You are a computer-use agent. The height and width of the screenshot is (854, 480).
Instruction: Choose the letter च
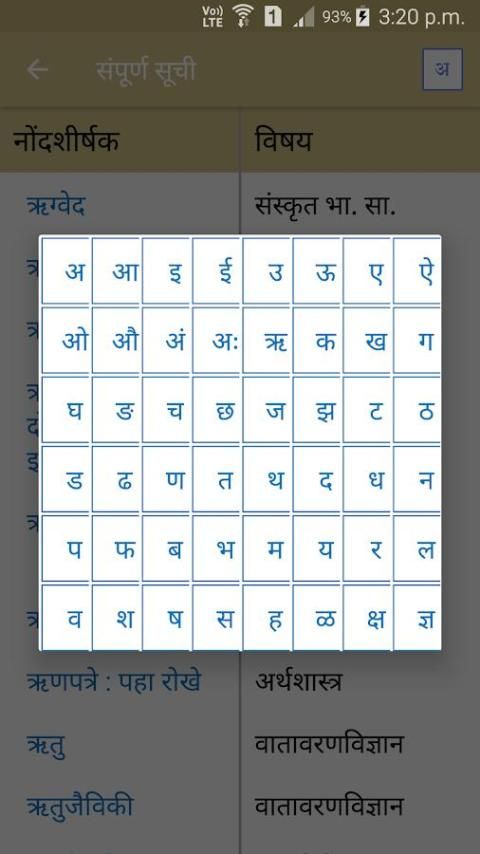click(166, 410)
